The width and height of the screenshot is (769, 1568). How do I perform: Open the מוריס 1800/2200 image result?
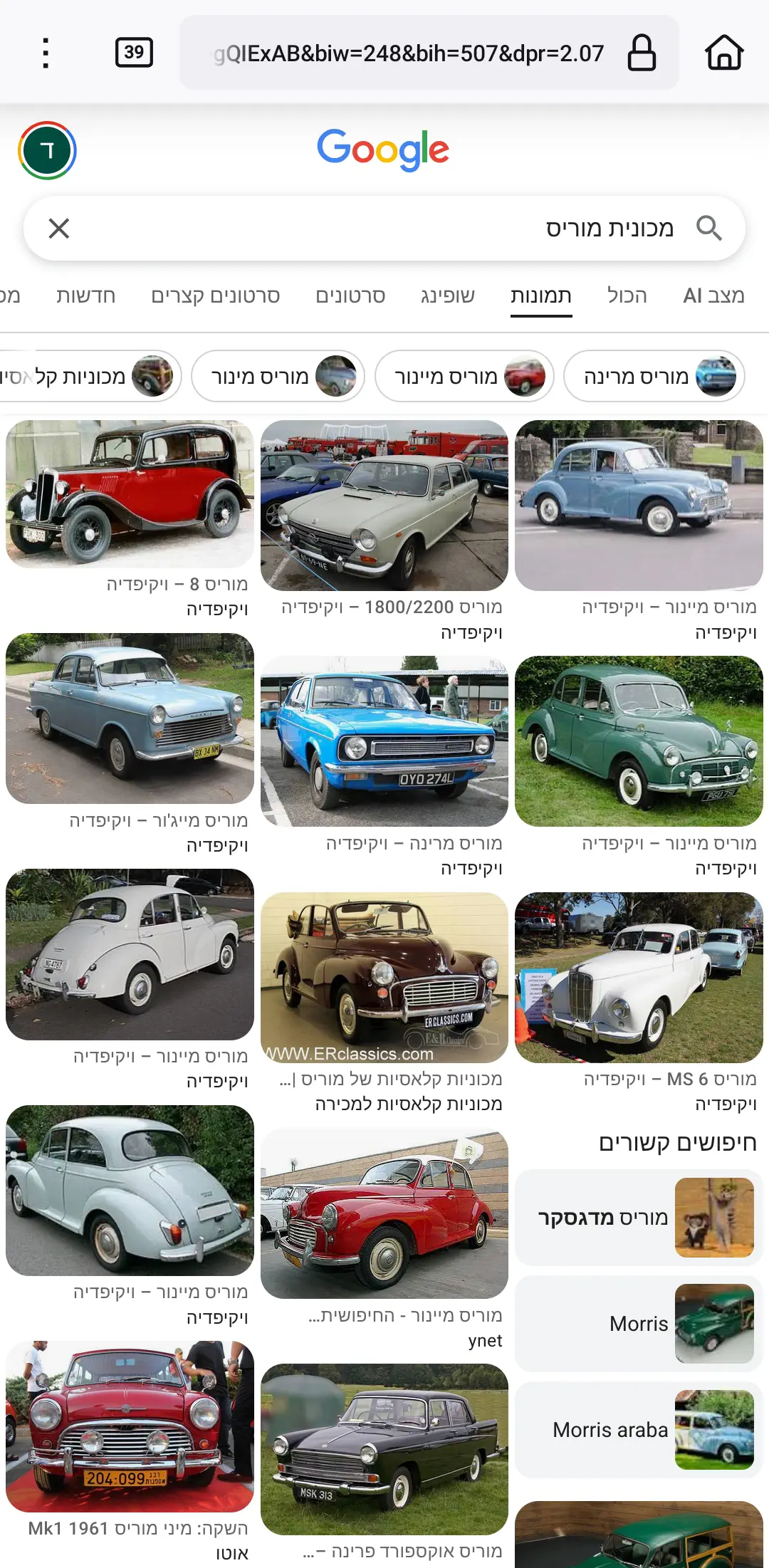[x=384, y=505]
